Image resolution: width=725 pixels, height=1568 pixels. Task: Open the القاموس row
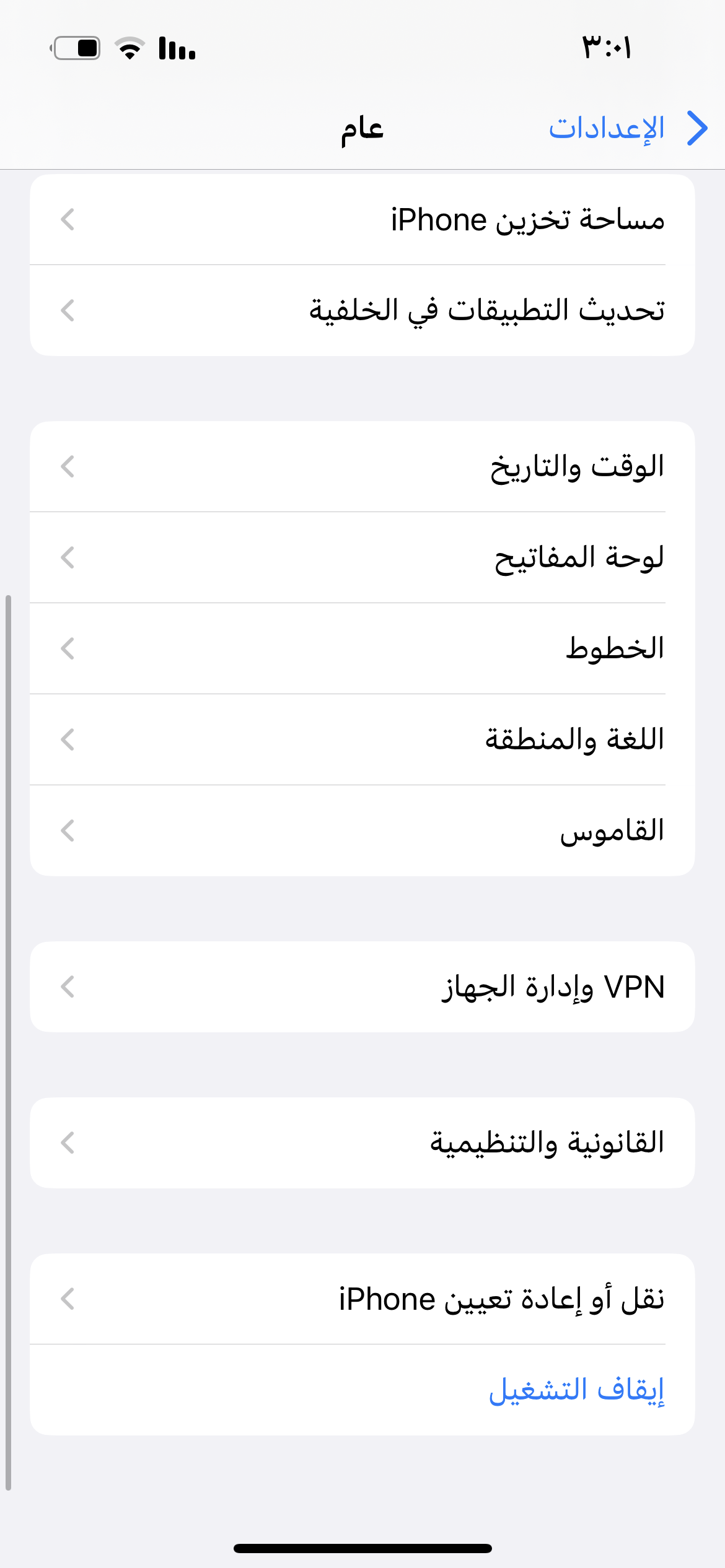pyautogui.click(x=362, y=830)
